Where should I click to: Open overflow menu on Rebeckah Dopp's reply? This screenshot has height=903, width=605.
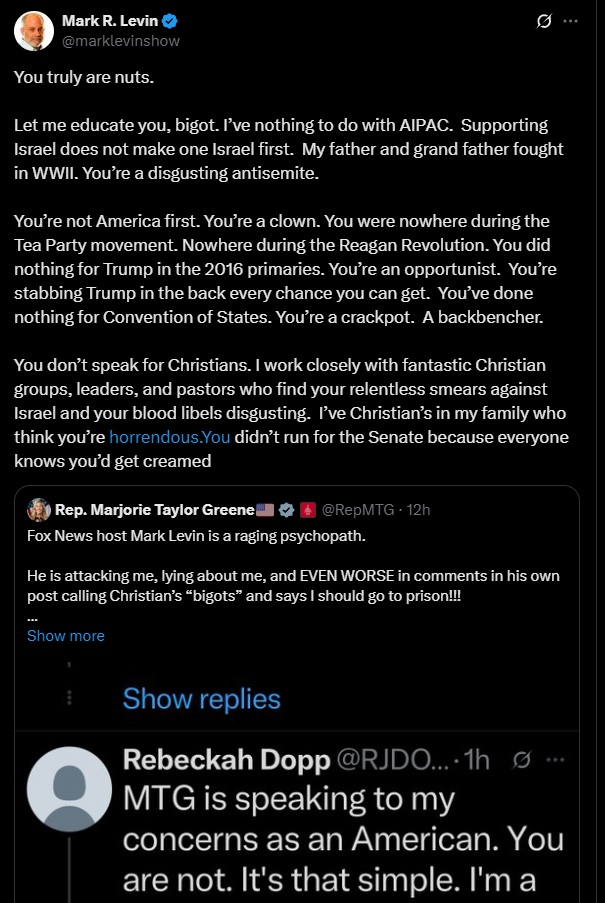[556, 760]
